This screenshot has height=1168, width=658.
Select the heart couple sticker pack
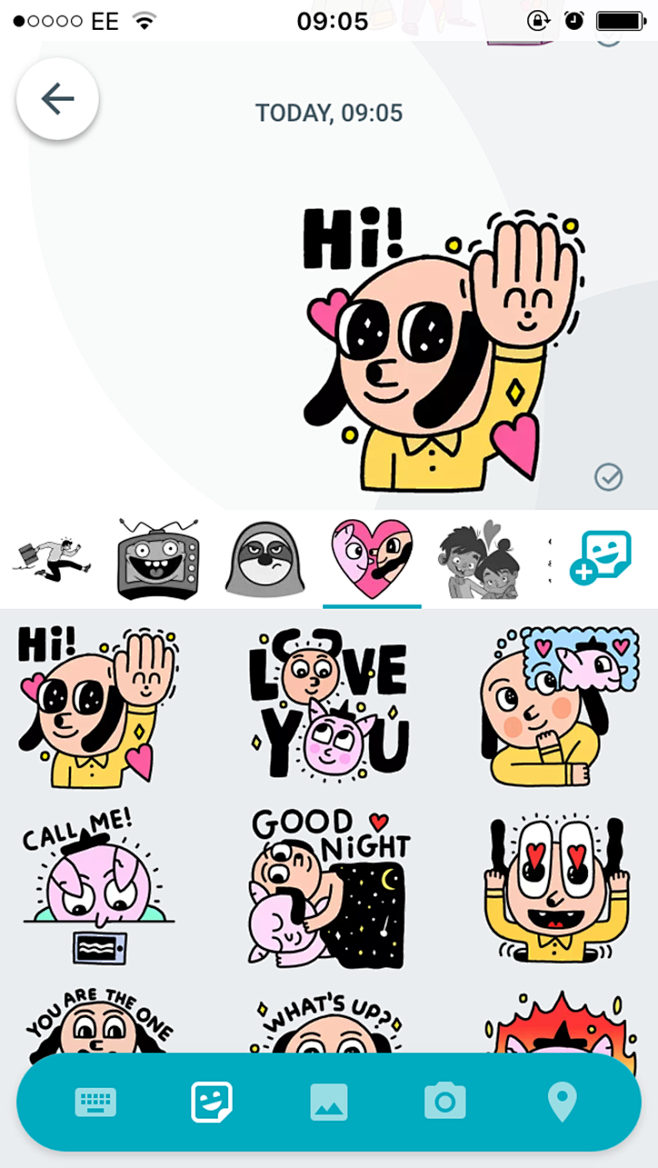tap(371, 559)
